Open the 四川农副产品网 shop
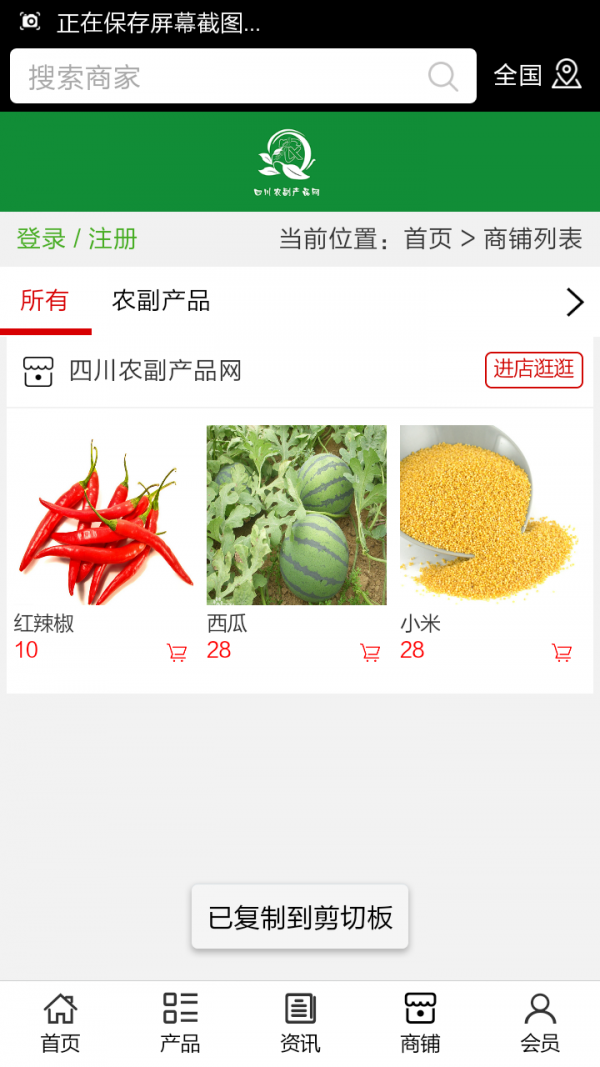This screenshot has width=600, height=1067. pyautogui.click(x=155, y=371)
